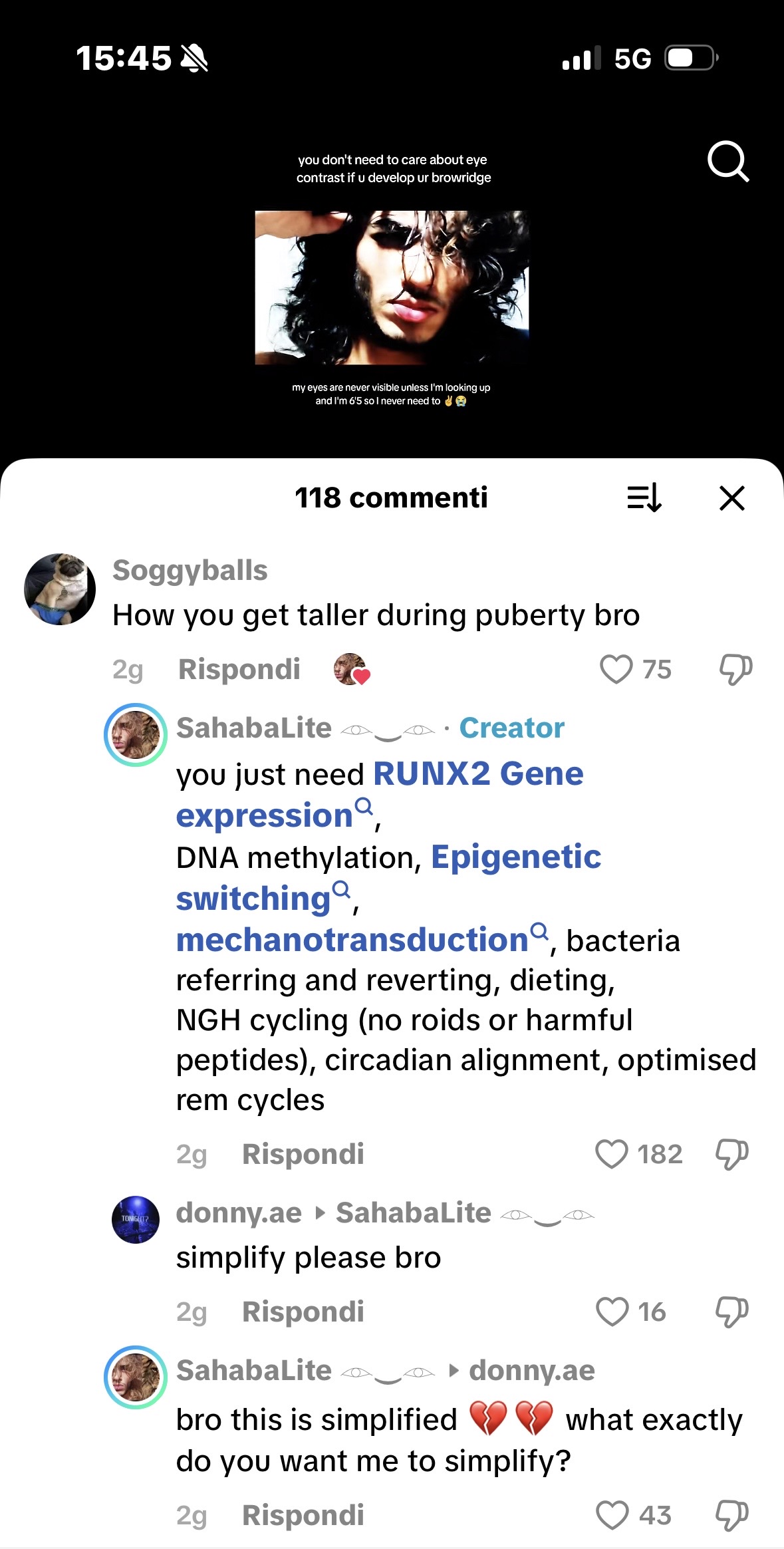784x1549 pixels.
Task: Dislike Soggyballs' comment
Action: pos(735,669)
